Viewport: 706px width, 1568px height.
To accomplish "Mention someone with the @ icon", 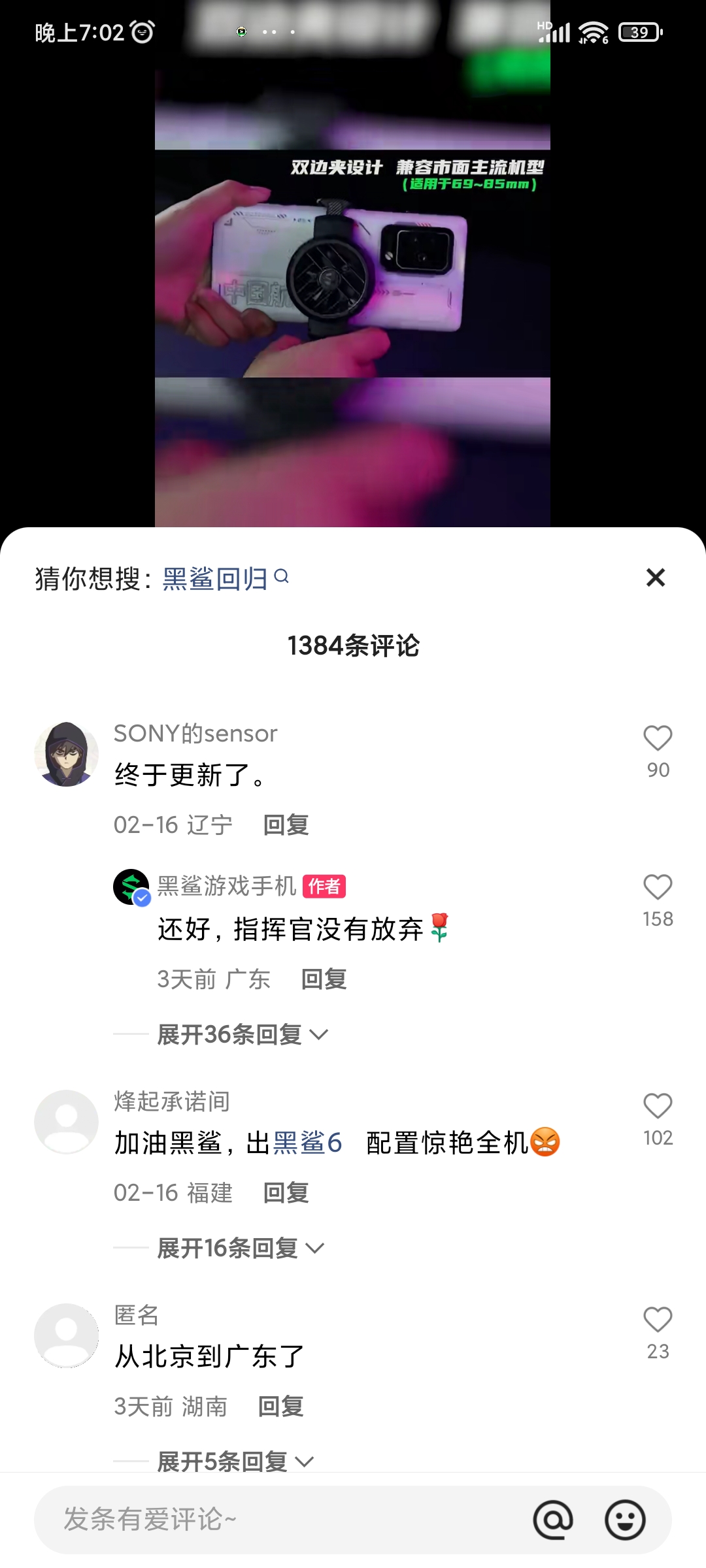I will click(x=553, y=1520).
